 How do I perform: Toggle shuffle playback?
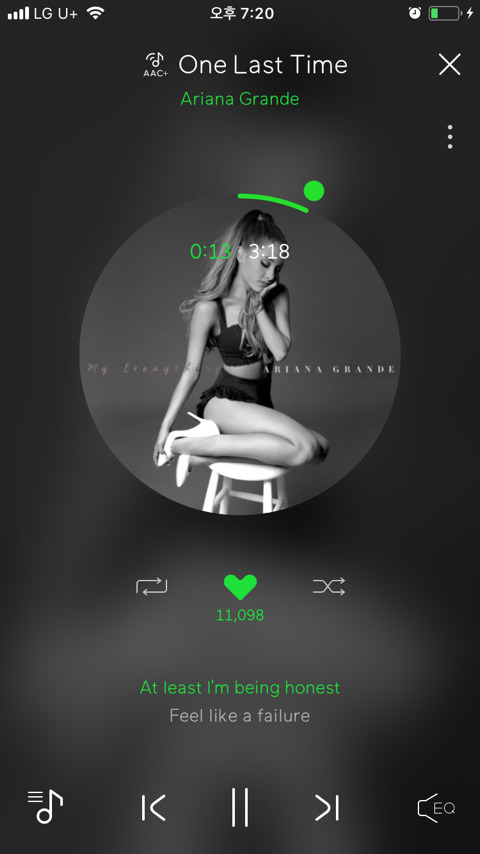(329, 586)
